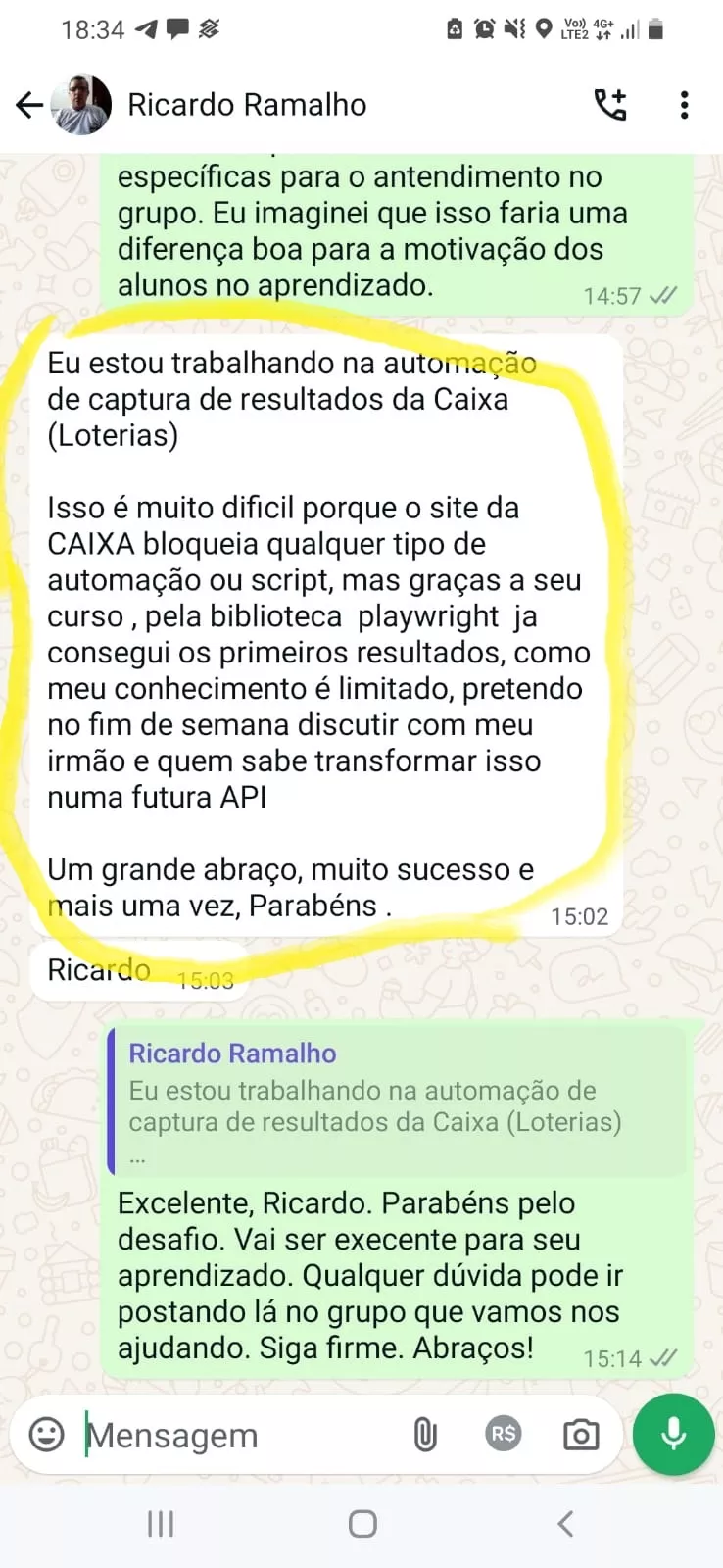
Task: Tap the system home button
Action: [362, 1524]
